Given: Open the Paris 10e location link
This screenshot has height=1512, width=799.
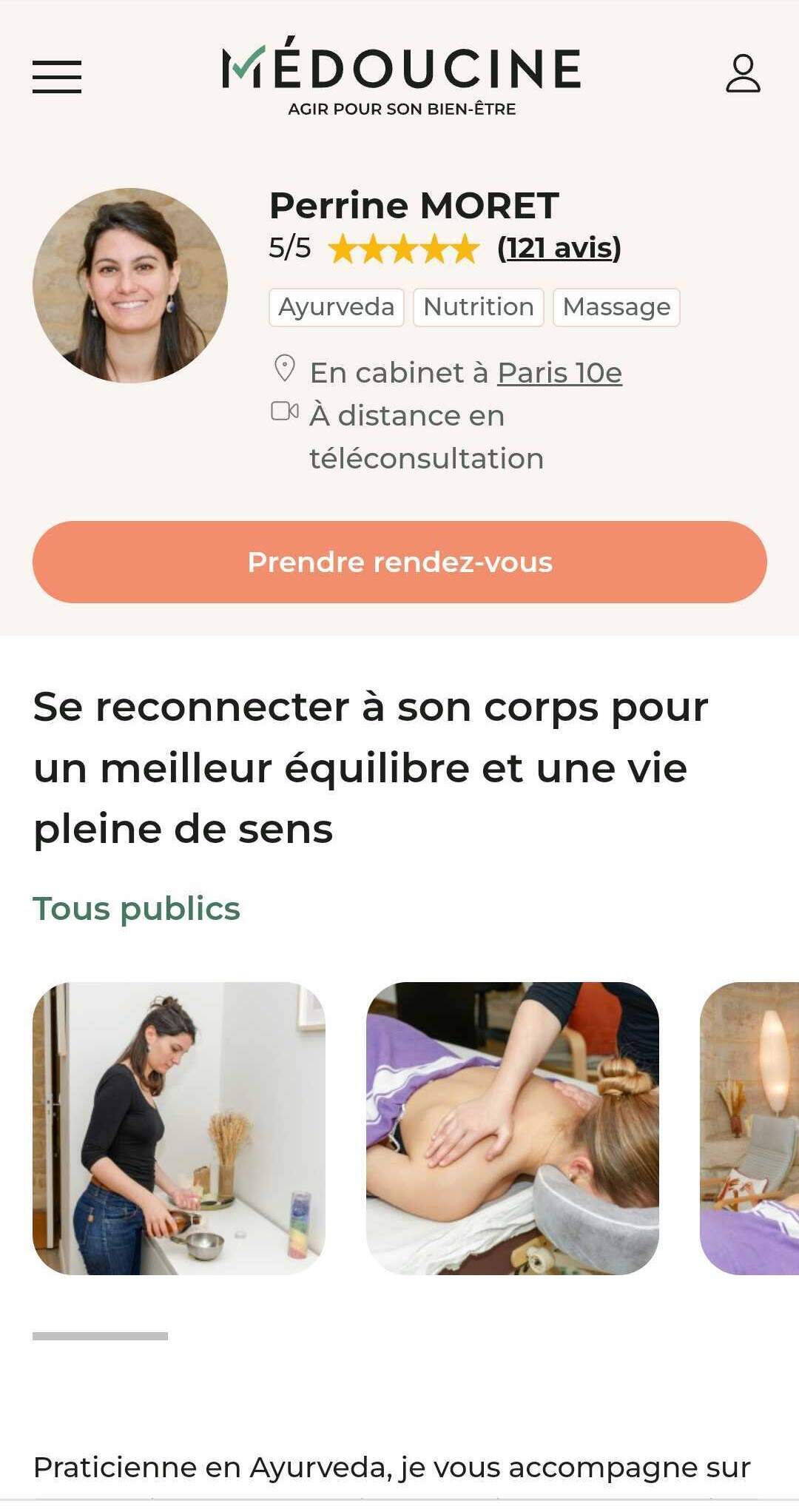Looking at the screenshot, I should pos(559,373).
